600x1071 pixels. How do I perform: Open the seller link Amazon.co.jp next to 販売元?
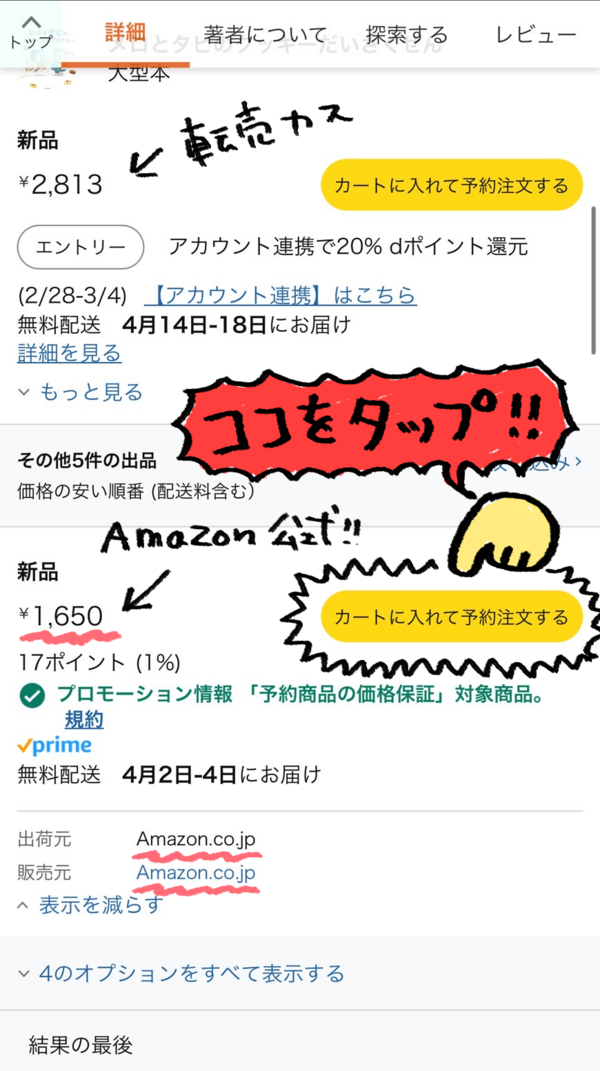click(x=196, y=873)
